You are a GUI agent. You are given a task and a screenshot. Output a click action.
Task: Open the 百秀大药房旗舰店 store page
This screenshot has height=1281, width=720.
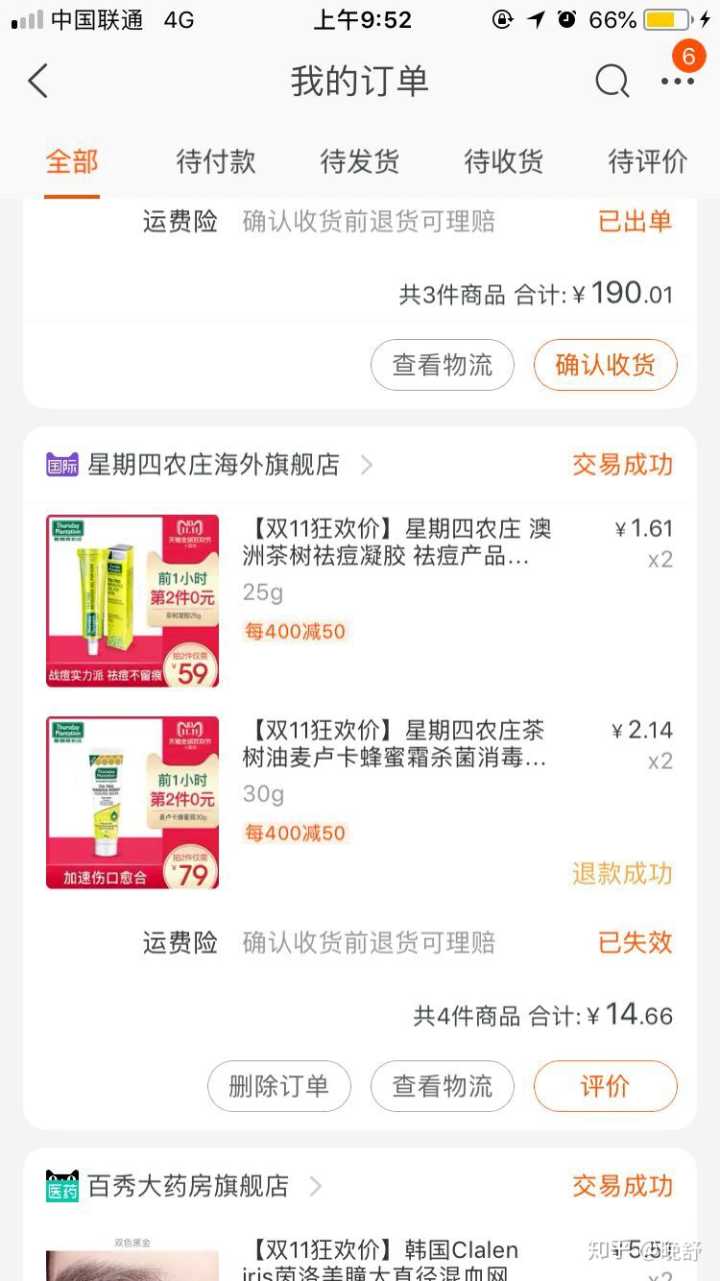(x=188, y=1186)
